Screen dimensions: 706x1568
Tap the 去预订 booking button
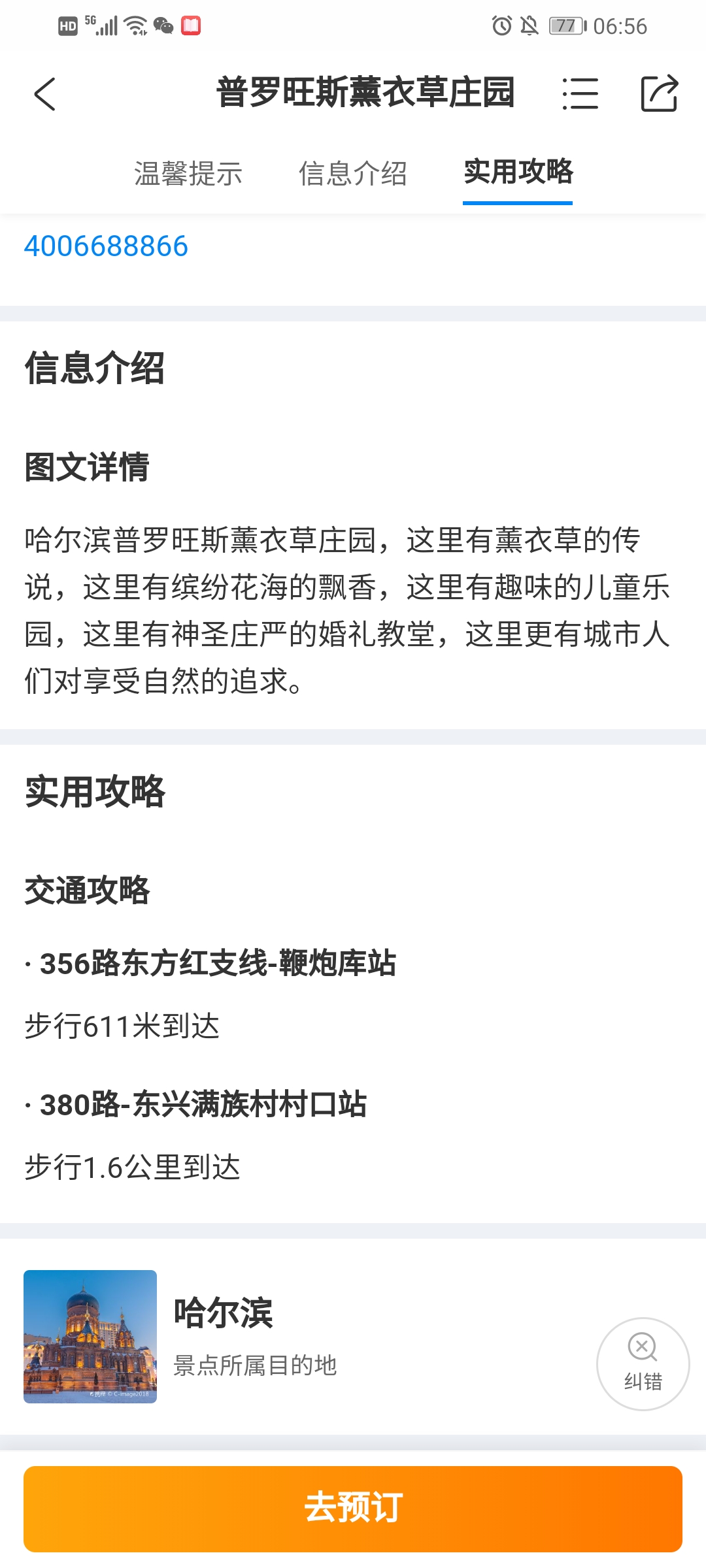(353, 1509)
